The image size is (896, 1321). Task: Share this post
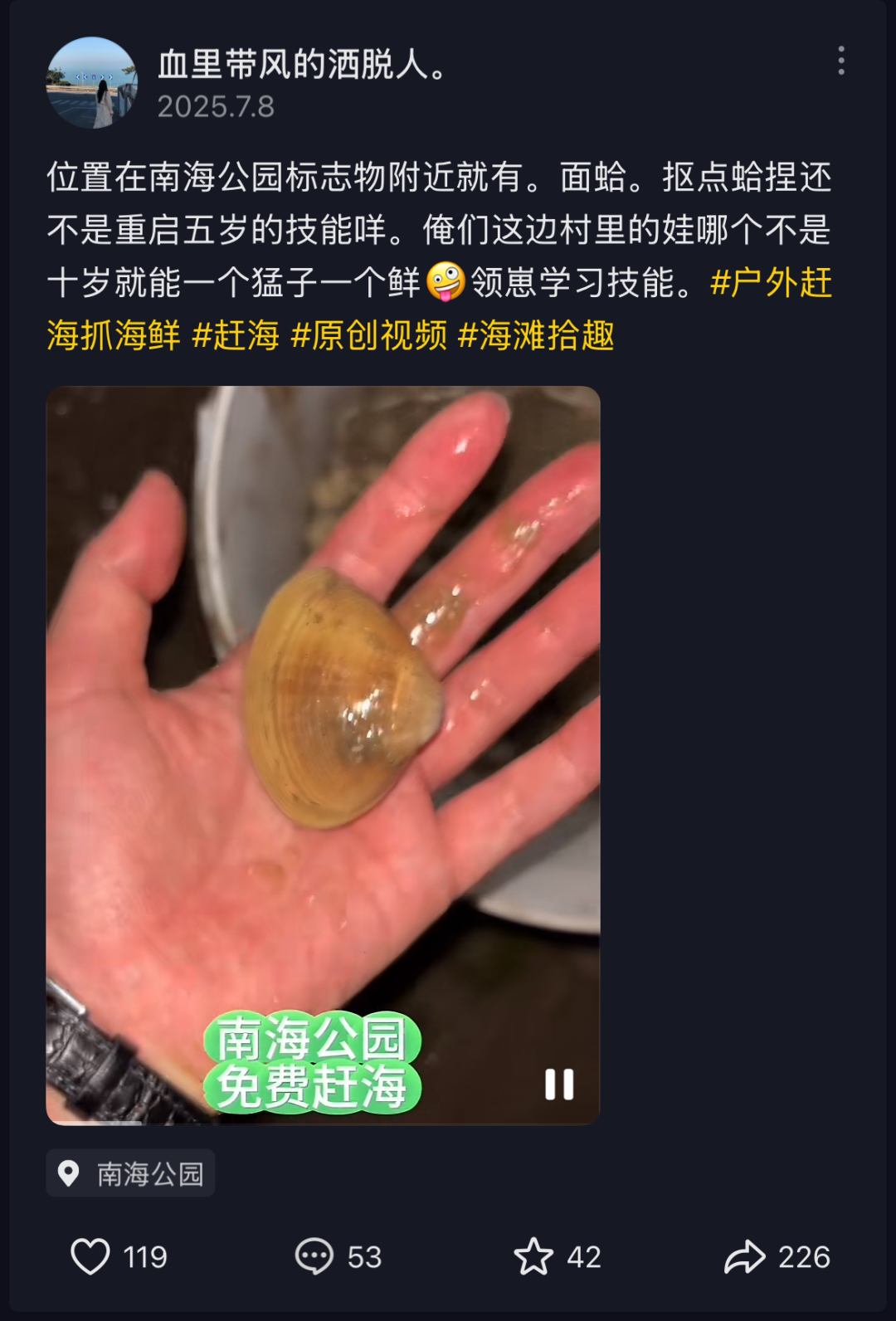point(744,1256)
